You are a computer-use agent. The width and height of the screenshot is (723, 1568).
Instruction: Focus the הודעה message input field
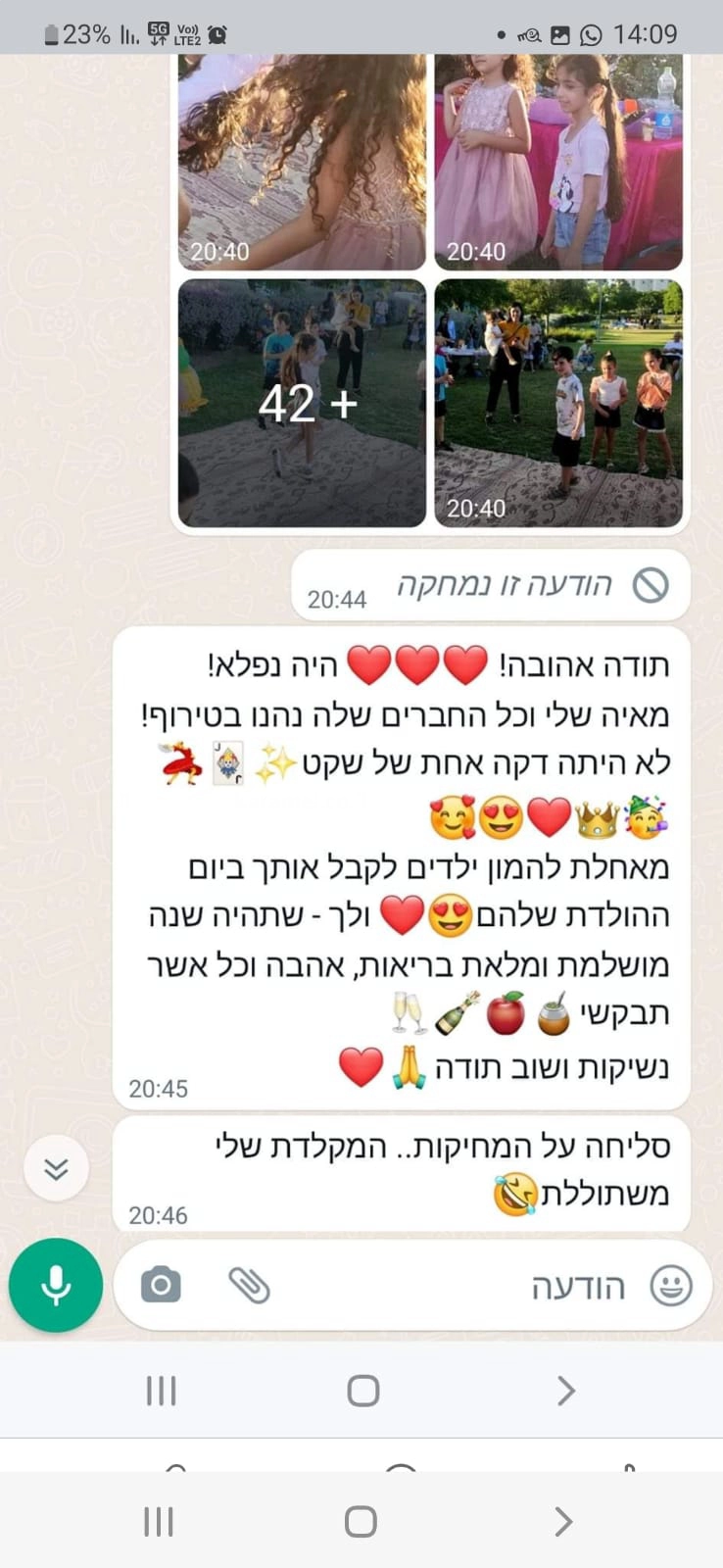441,1286
